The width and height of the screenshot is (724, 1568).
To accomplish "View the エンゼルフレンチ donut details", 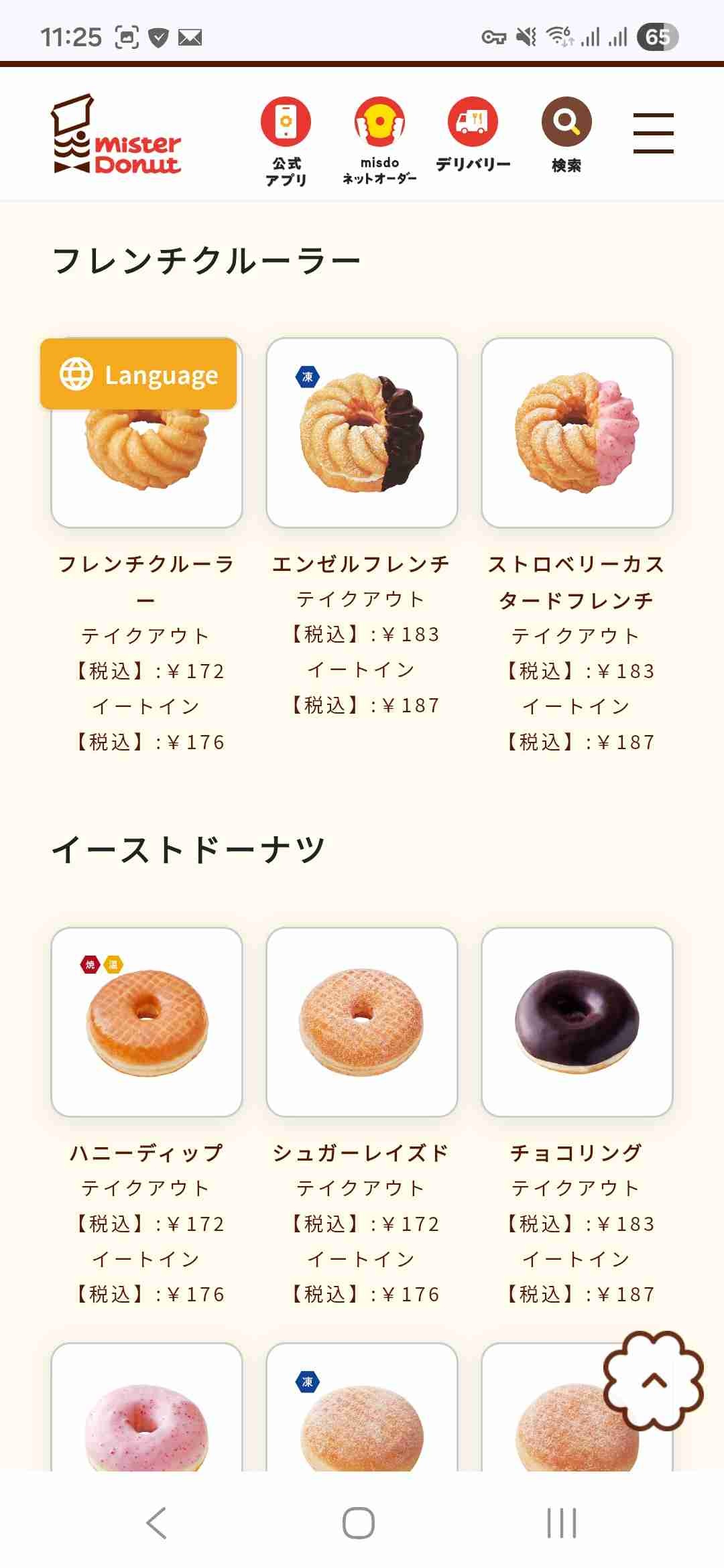I will point(362,433).
